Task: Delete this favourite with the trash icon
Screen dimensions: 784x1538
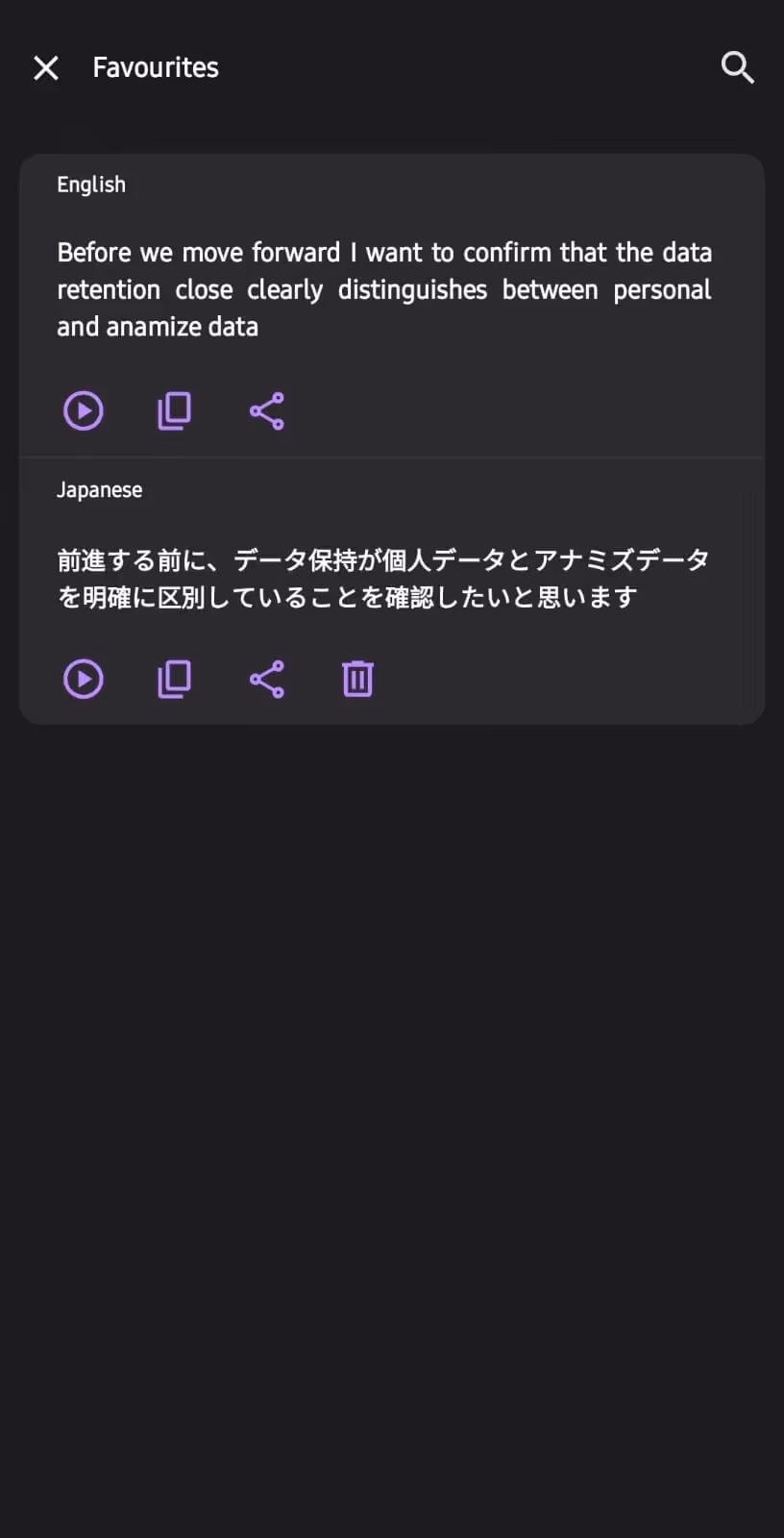Action: click(x=357, y=679)
